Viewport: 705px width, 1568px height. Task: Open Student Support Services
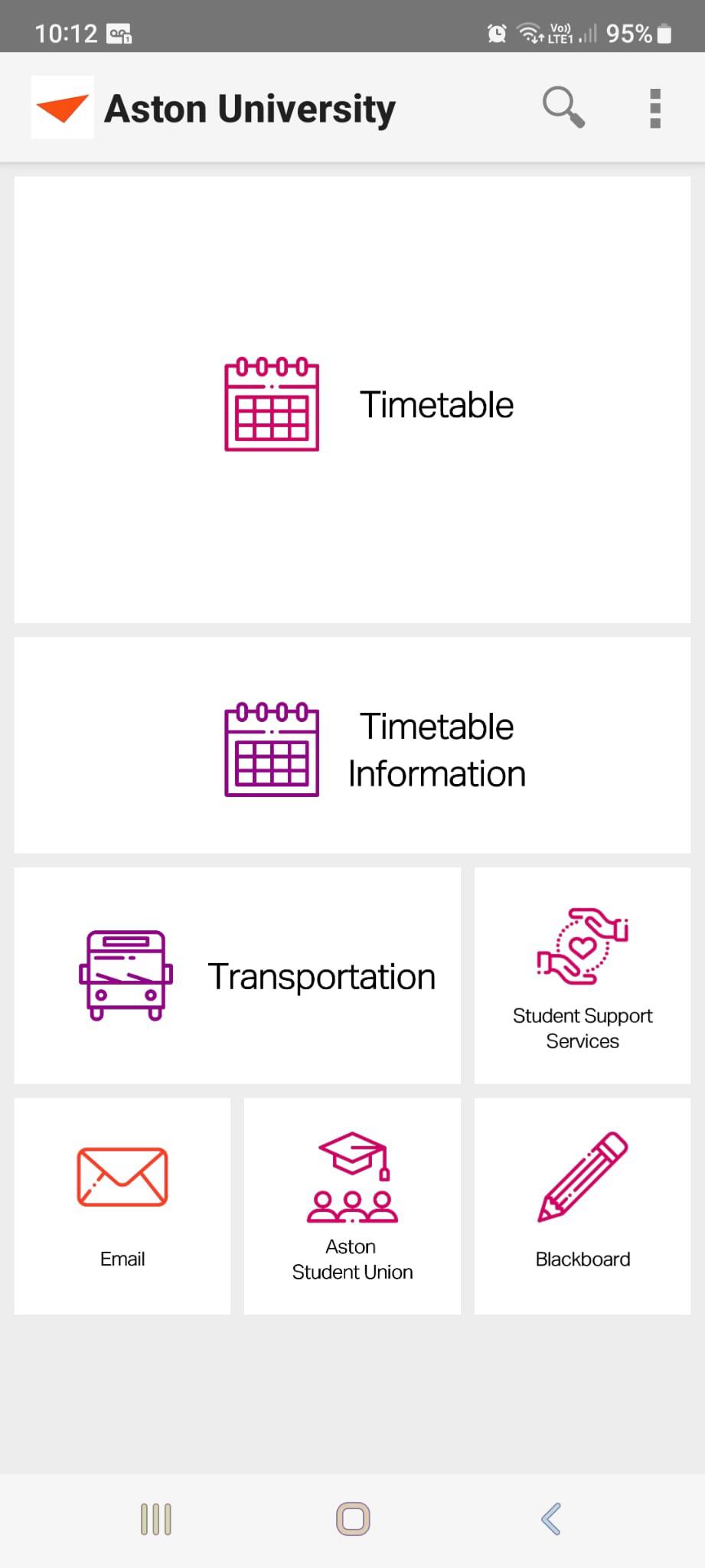(x=582, y=975)
